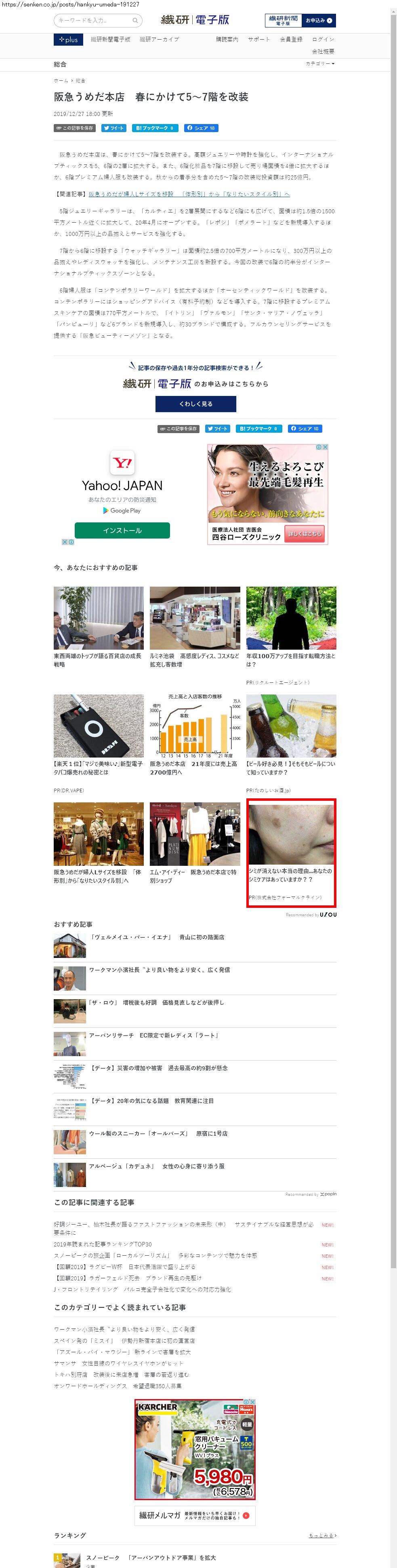
Task: Open the 会員登録 link
Action: [290, 40]
